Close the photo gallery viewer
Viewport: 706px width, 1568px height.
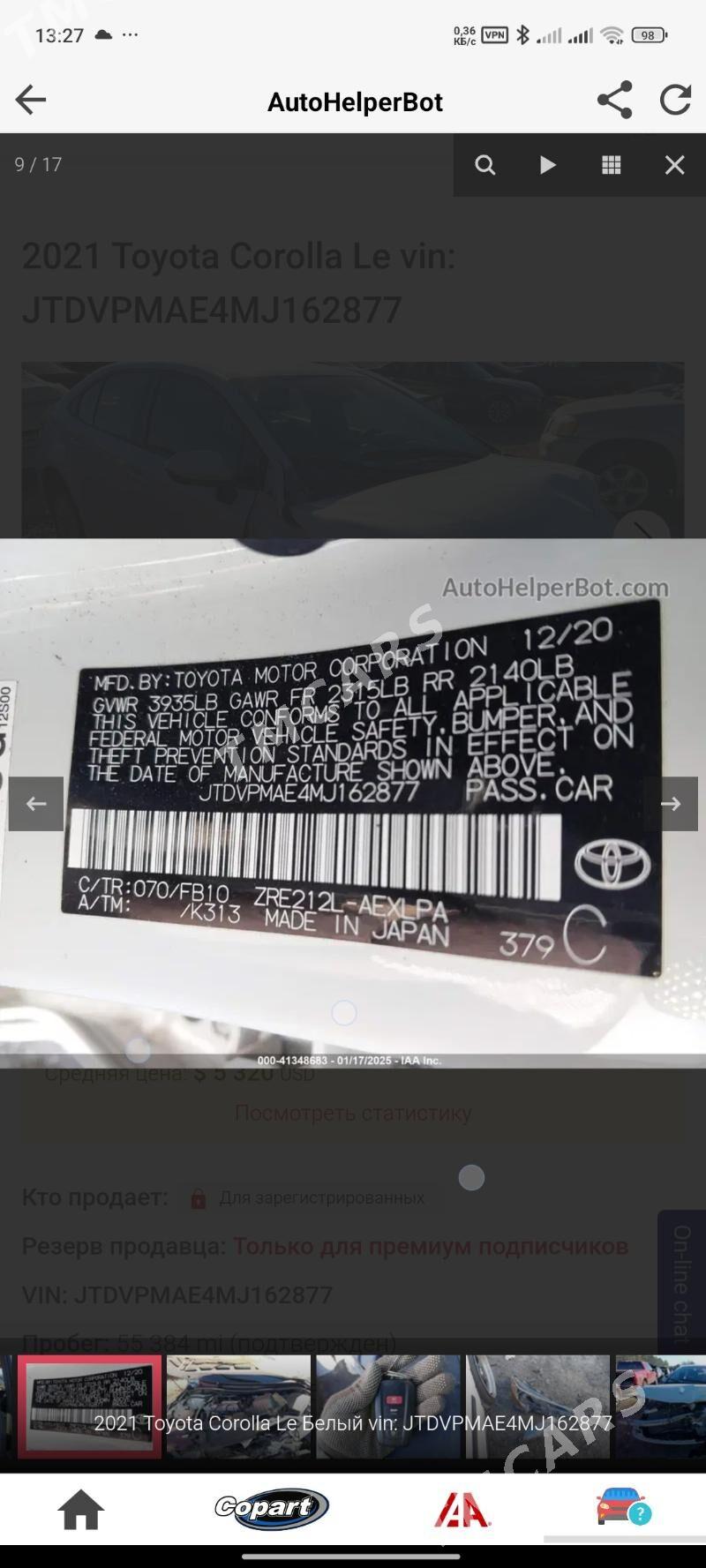click(674, 165)
